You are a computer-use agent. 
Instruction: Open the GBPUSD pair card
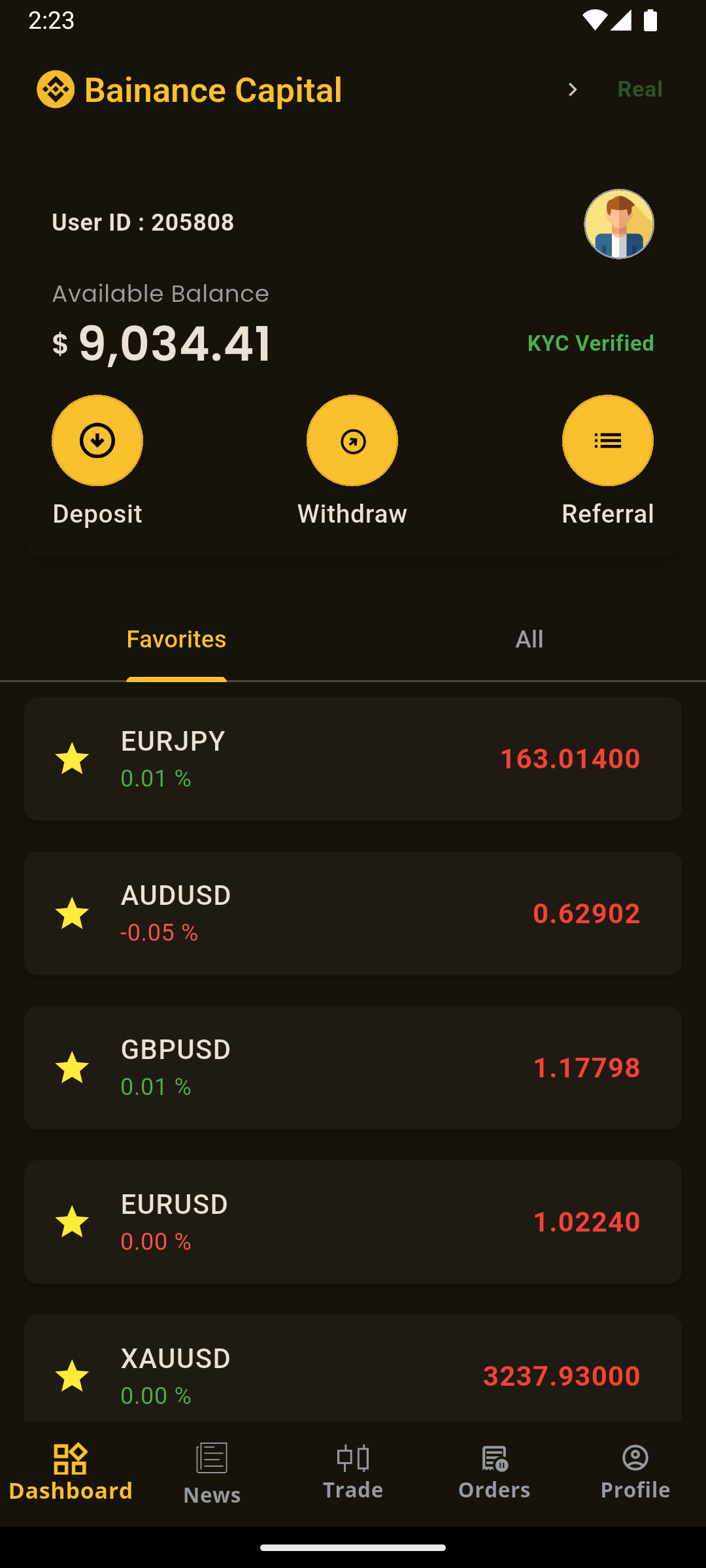pos(353,1068)
